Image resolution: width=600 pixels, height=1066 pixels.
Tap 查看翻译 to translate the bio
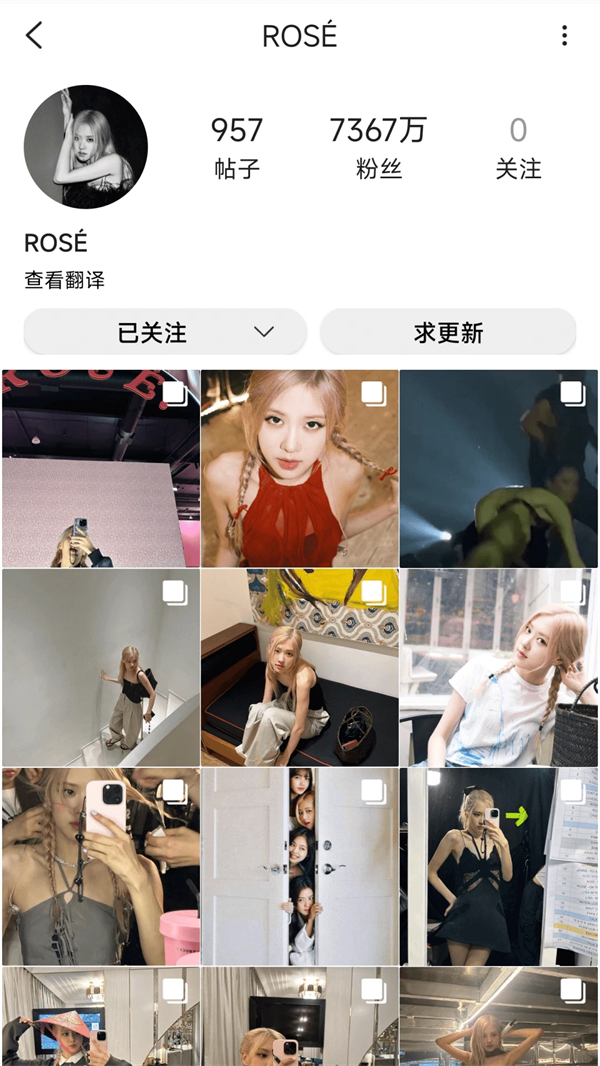[x=65, y=281]
